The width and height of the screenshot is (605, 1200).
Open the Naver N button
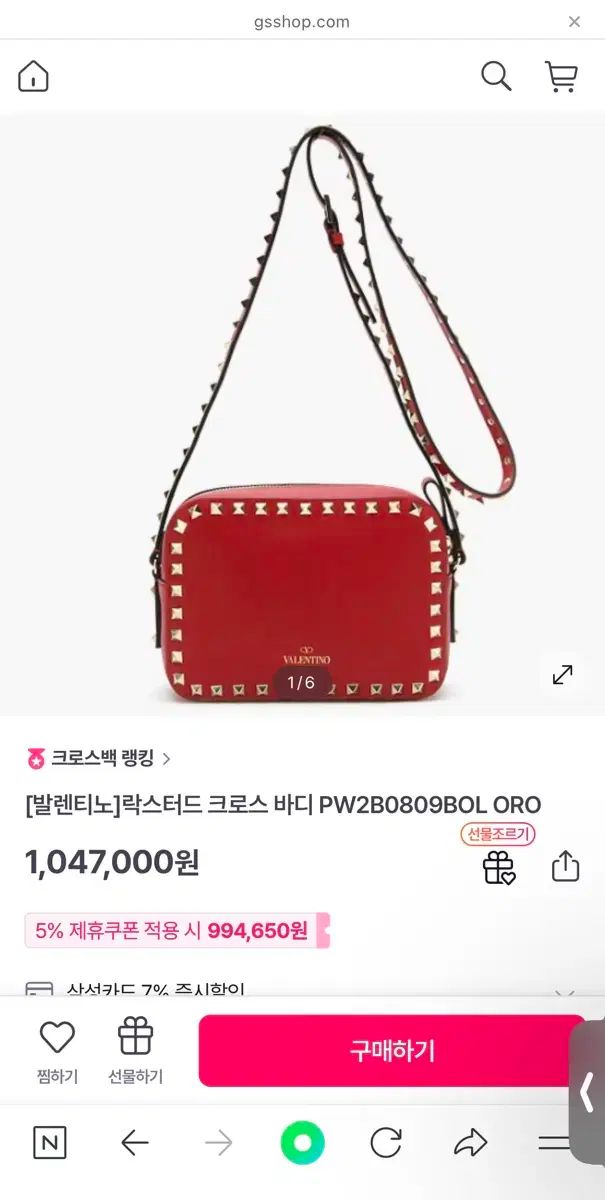pyautogui.click(x=50, y=1143)
